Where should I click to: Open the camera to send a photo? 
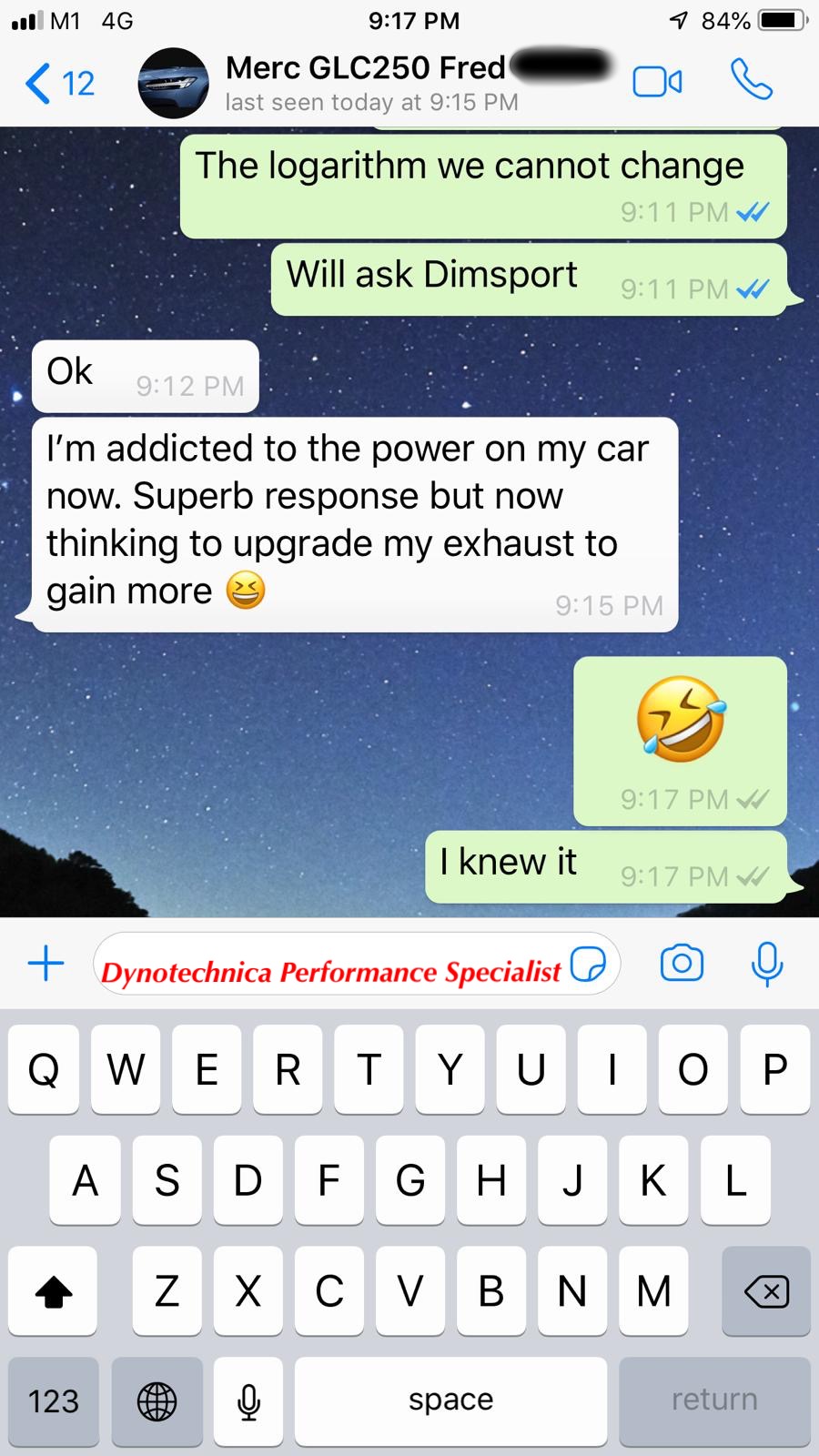point(682,963)
